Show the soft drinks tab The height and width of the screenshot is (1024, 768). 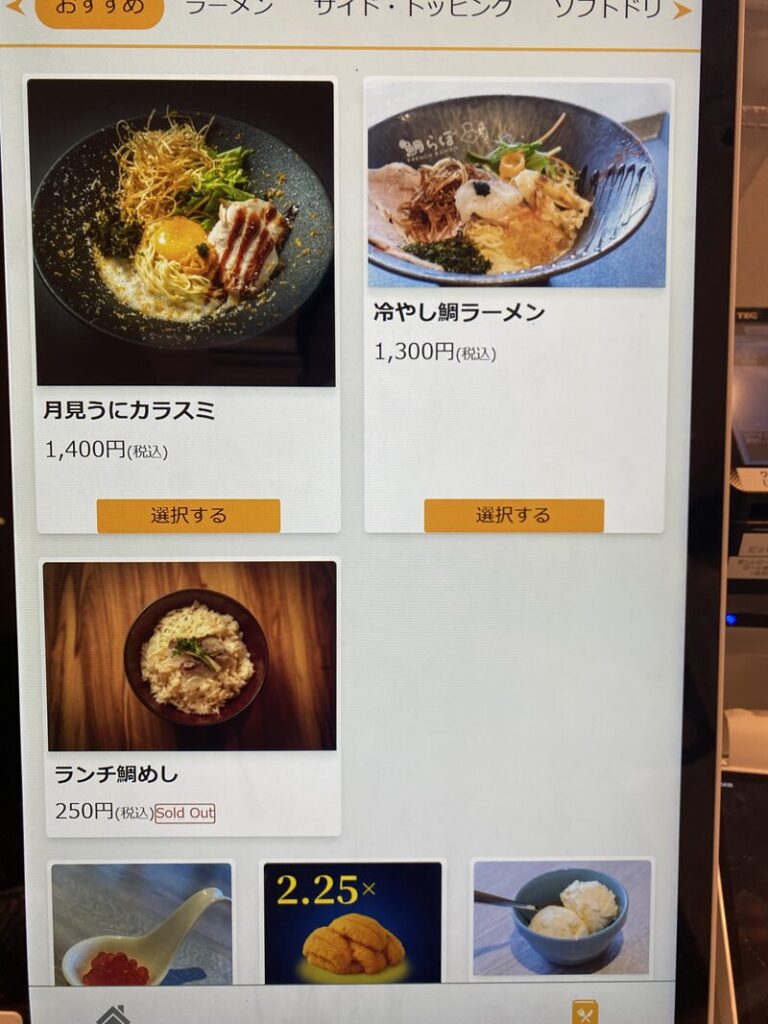tap(607, 9)
